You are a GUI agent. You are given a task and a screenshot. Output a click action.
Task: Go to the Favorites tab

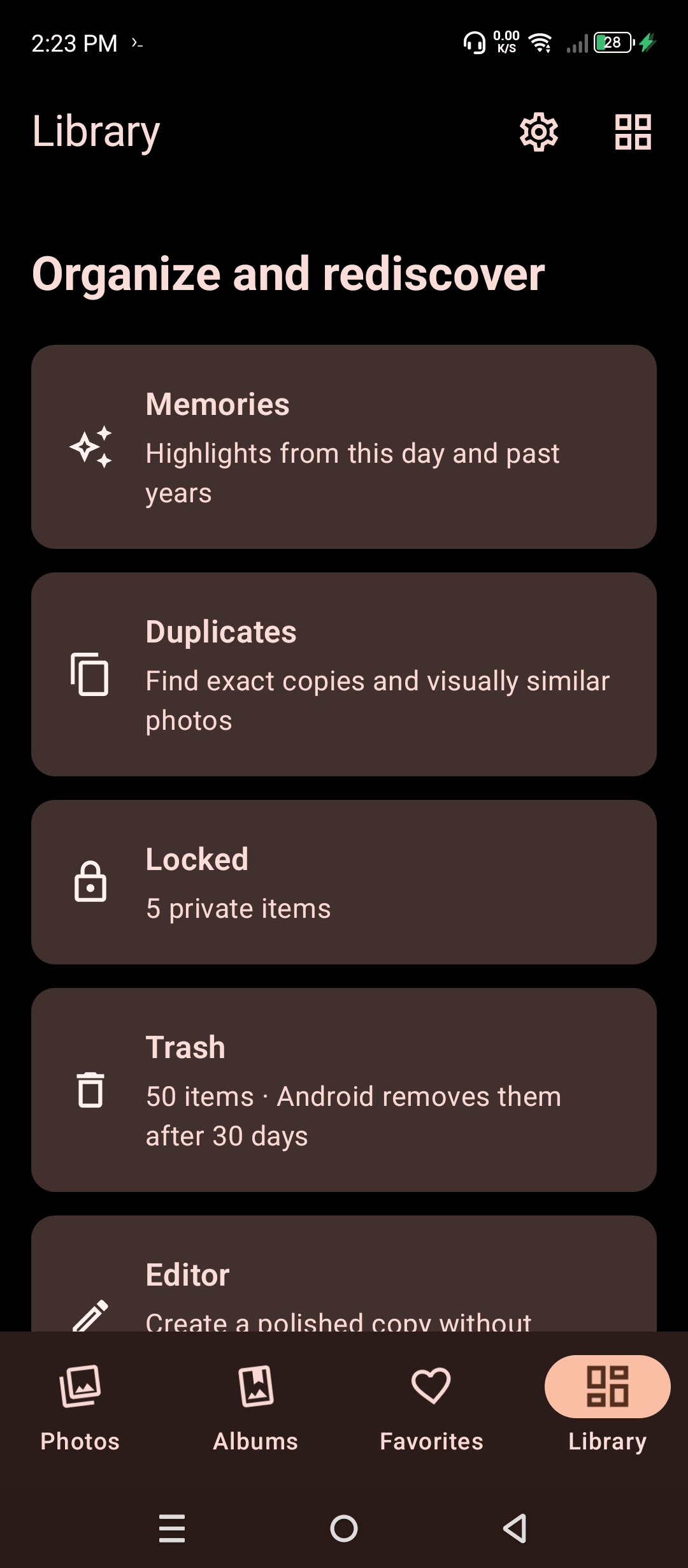432,1410
